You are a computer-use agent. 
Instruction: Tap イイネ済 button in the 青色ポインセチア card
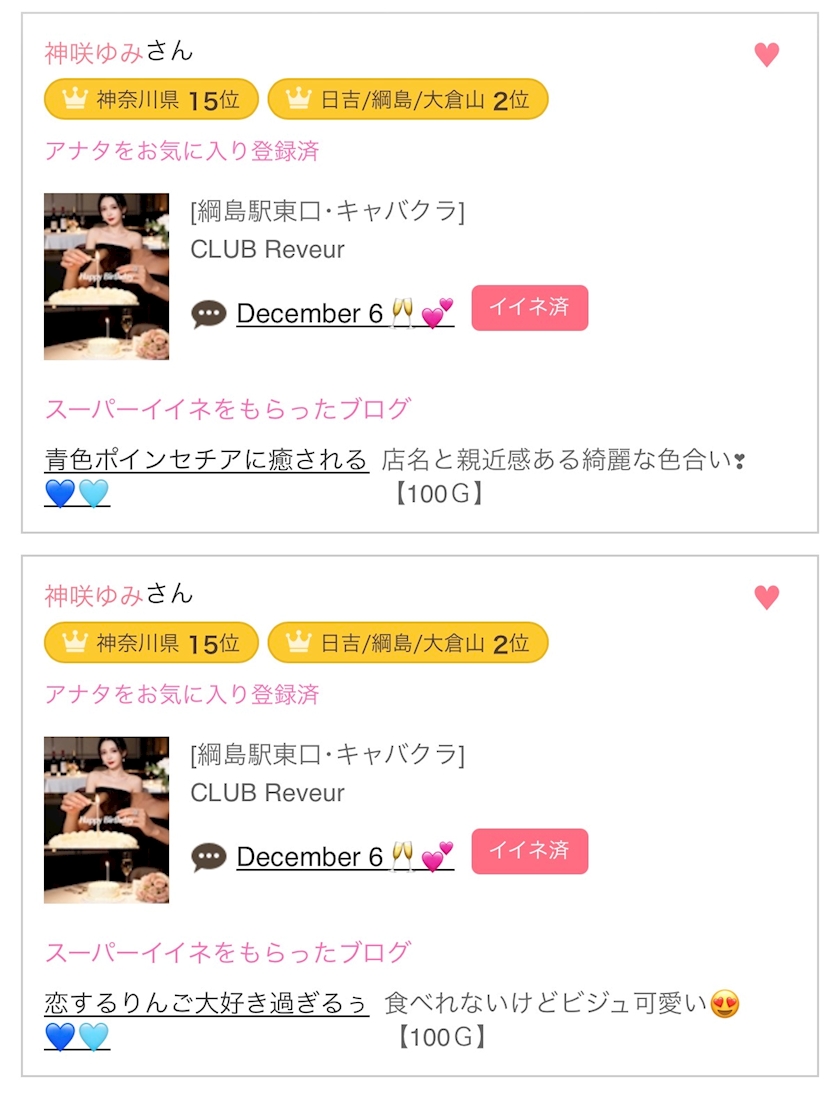tap(529, 308)
